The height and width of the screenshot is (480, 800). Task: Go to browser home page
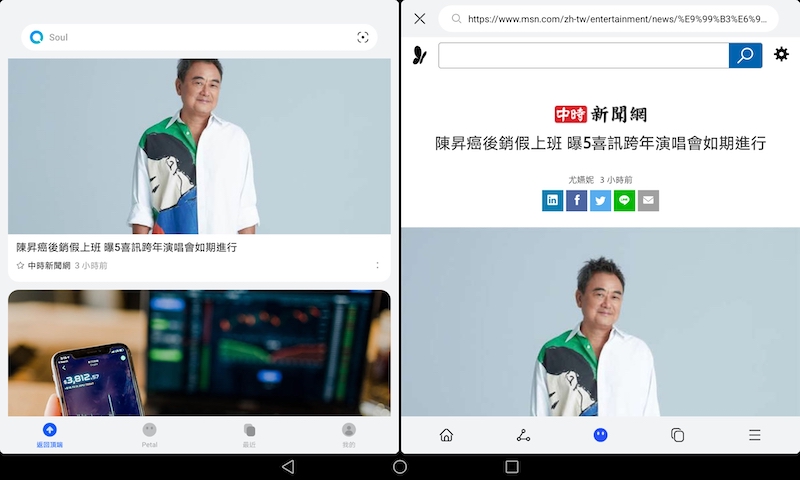click(446, 435)
